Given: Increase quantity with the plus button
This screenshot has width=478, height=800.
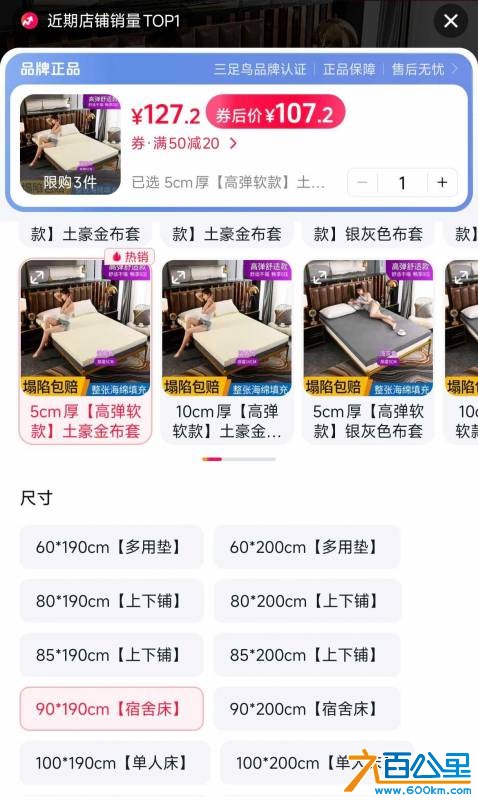Looking at the screenshot, I should click(x=442, y=182).
